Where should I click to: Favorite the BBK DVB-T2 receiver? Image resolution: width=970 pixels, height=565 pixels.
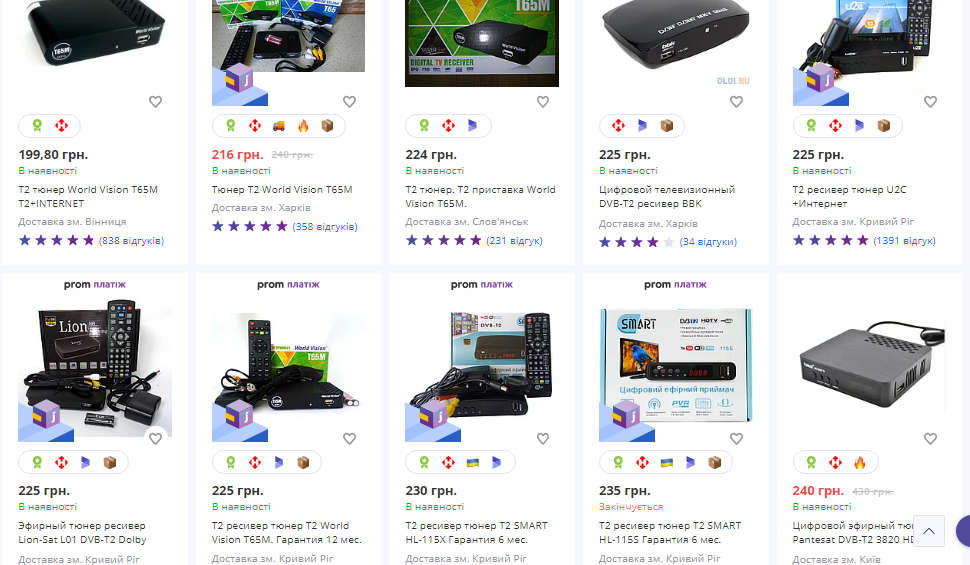click(x=736, y=102)
